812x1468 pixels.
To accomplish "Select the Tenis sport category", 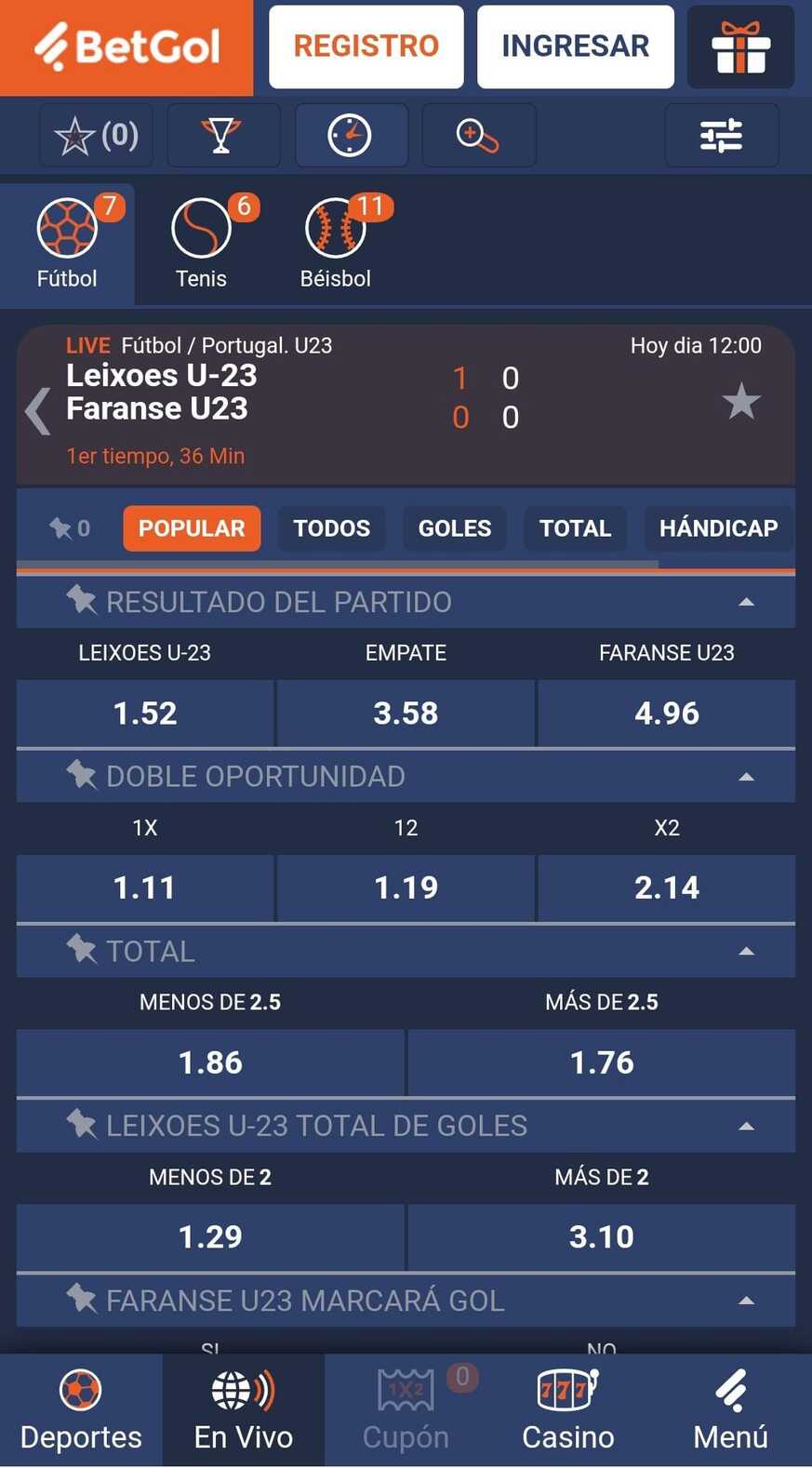I will click(201, 244).
